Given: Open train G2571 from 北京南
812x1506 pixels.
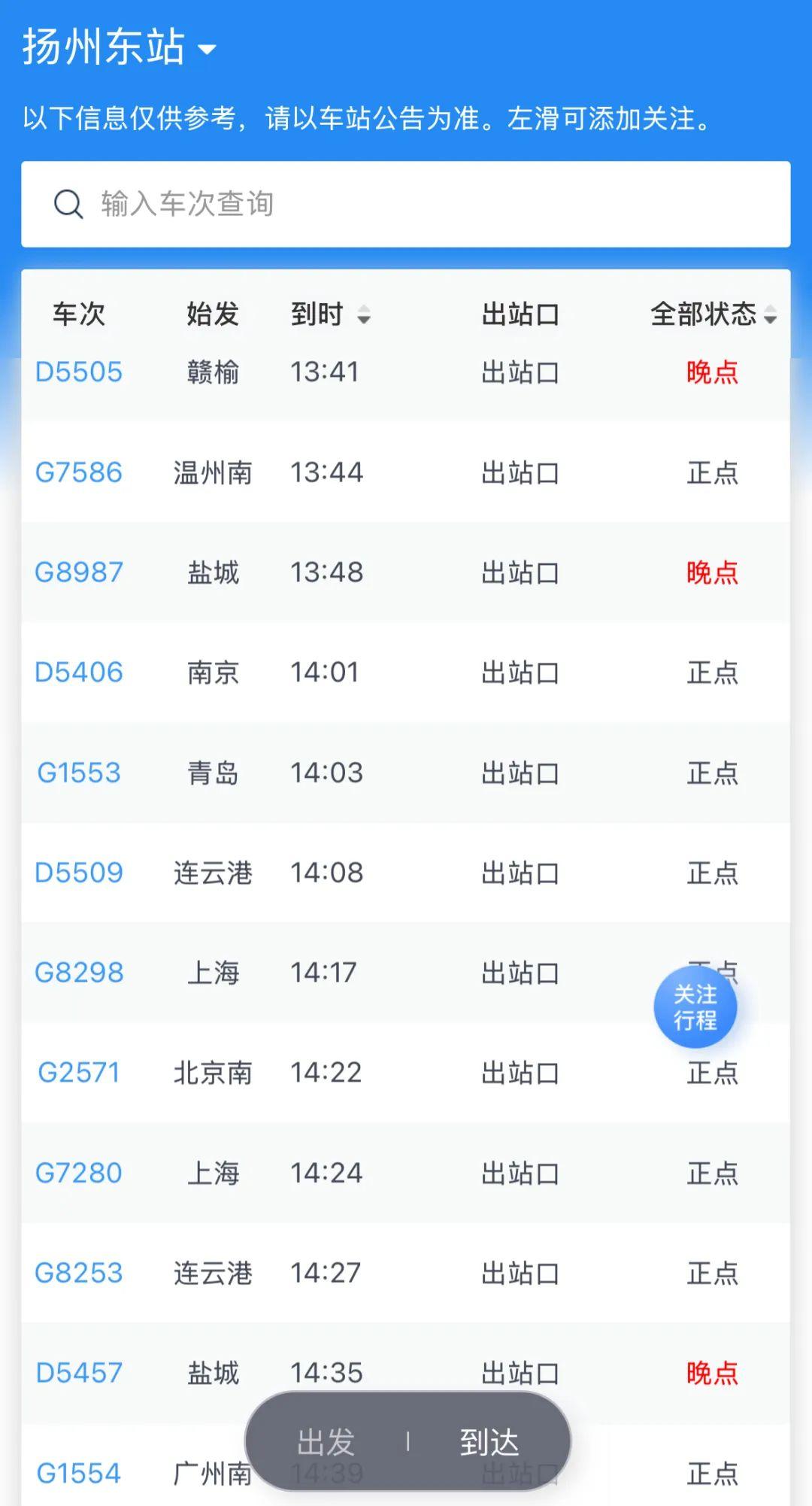Looking at the screenshot, I should pyautogui.click(x=79, y=1073).
